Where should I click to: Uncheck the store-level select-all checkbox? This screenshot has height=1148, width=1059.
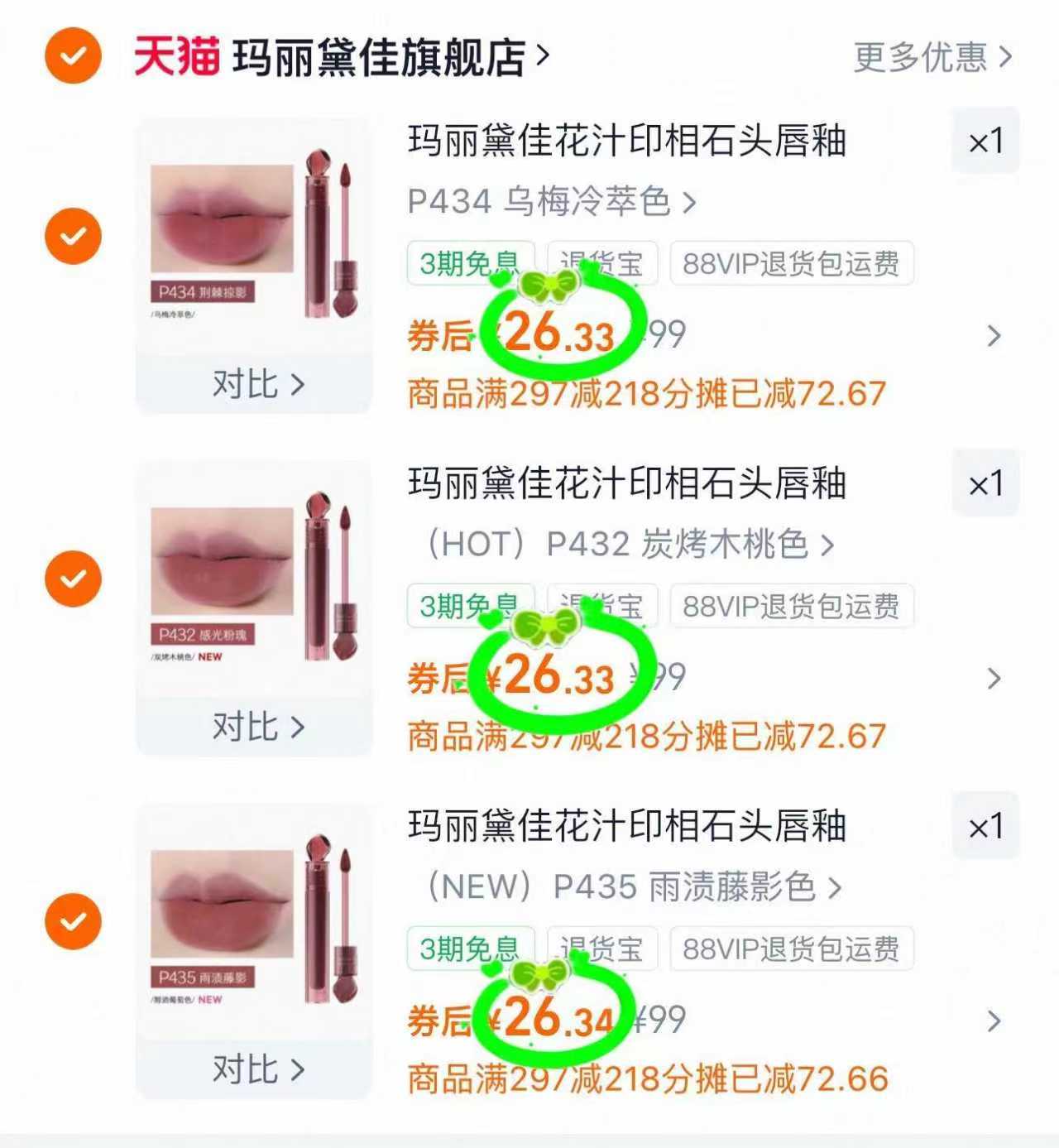pos(72,55)
